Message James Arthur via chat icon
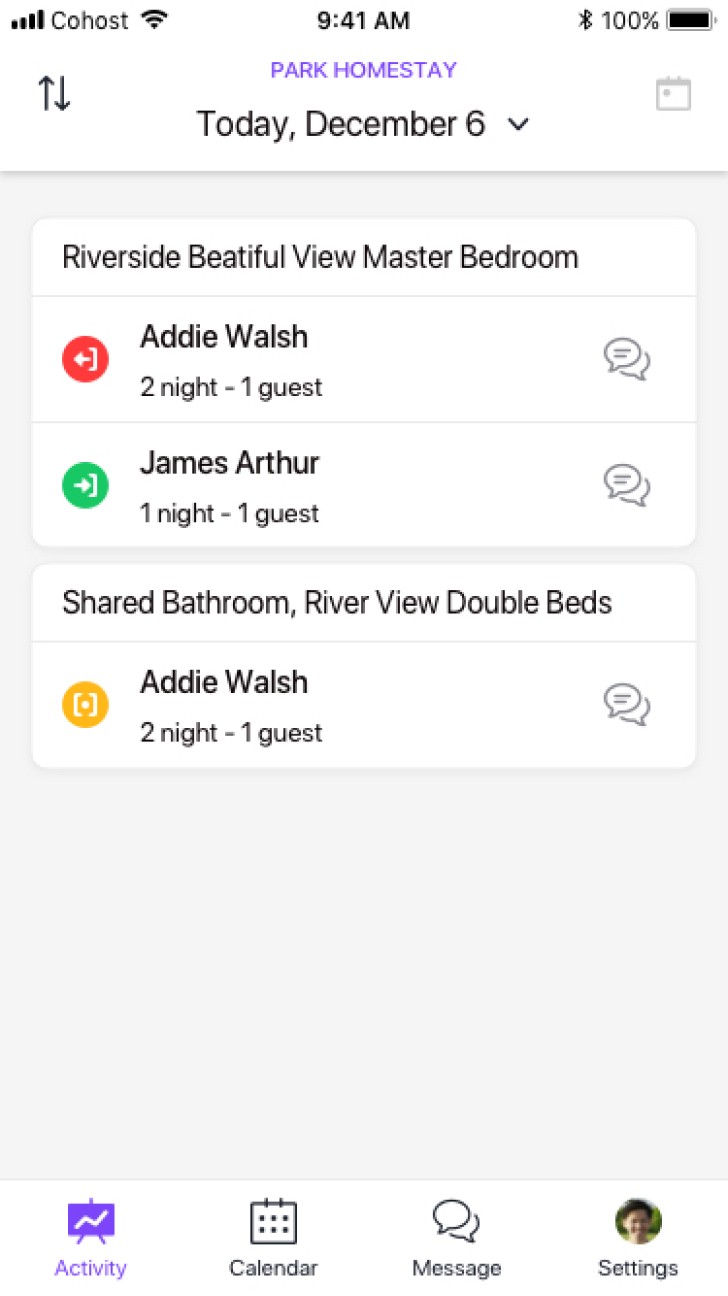 (627, 485)
